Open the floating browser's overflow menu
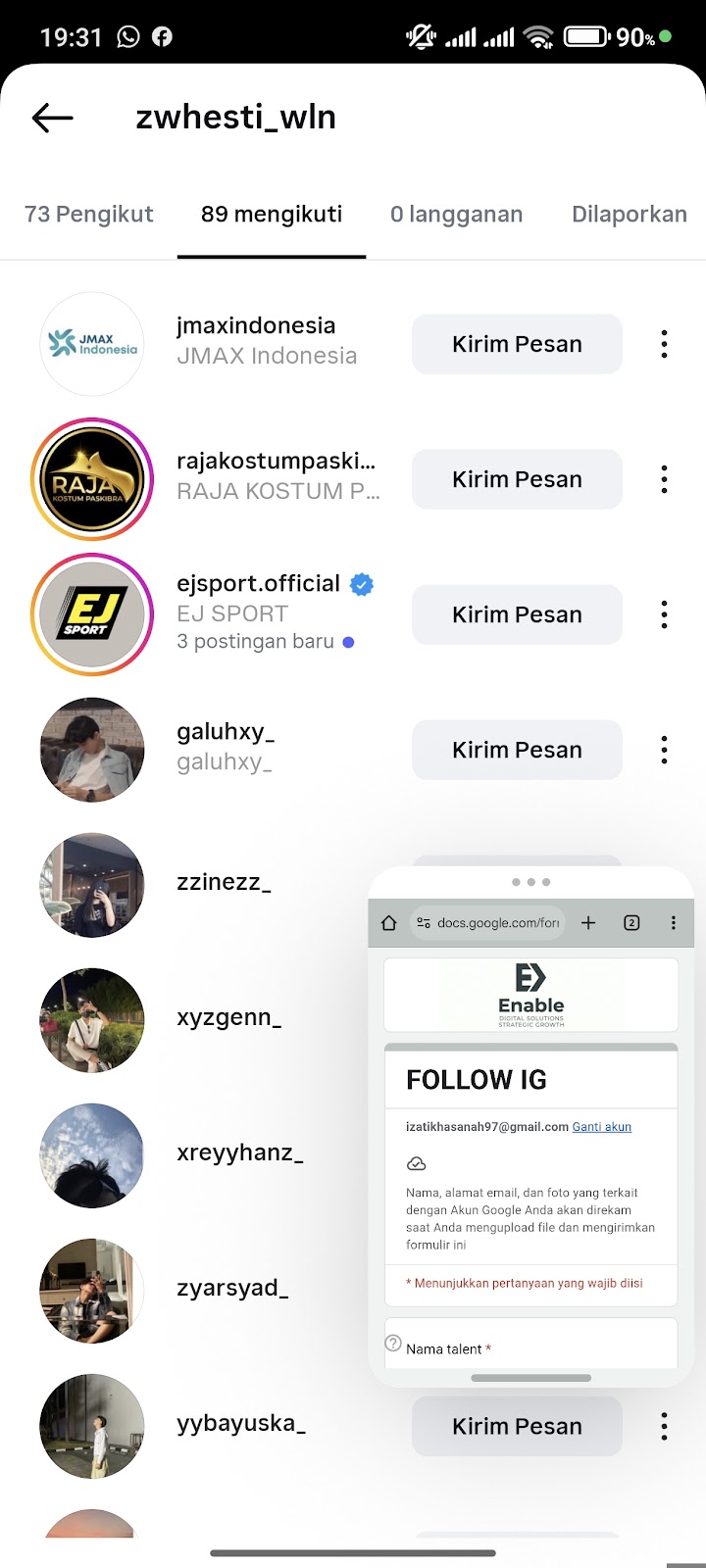This screenshot has width=706, height=1568. pyautogui.click(x=673, y=923)
